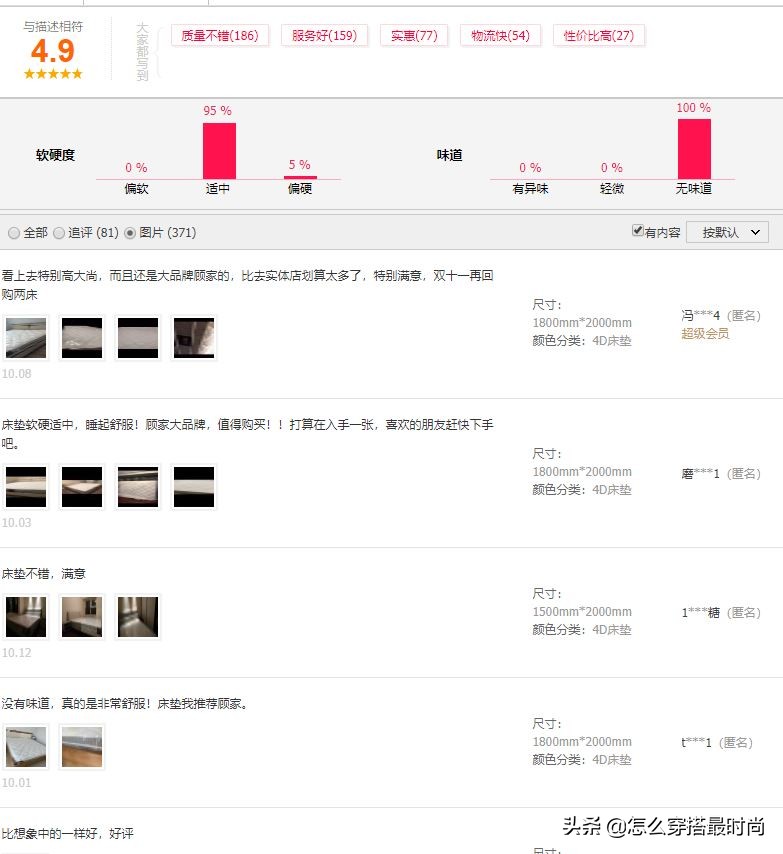Select the 服务好(159) review tag
Viewport: 783px width, 854px height.
tap(324, 36)
